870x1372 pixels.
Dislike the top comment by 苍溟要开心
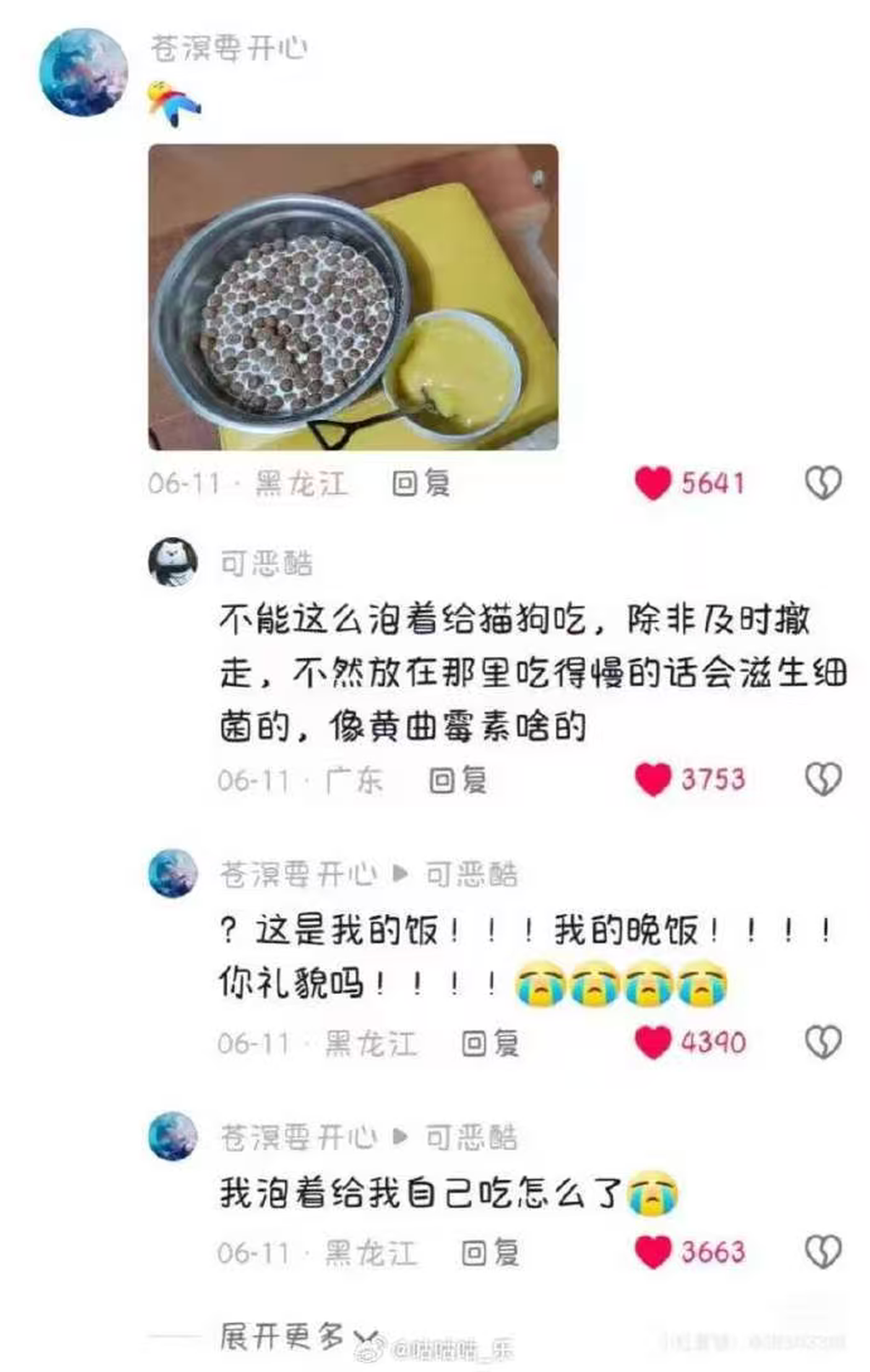pyautogui.click(x=822, y=483)
